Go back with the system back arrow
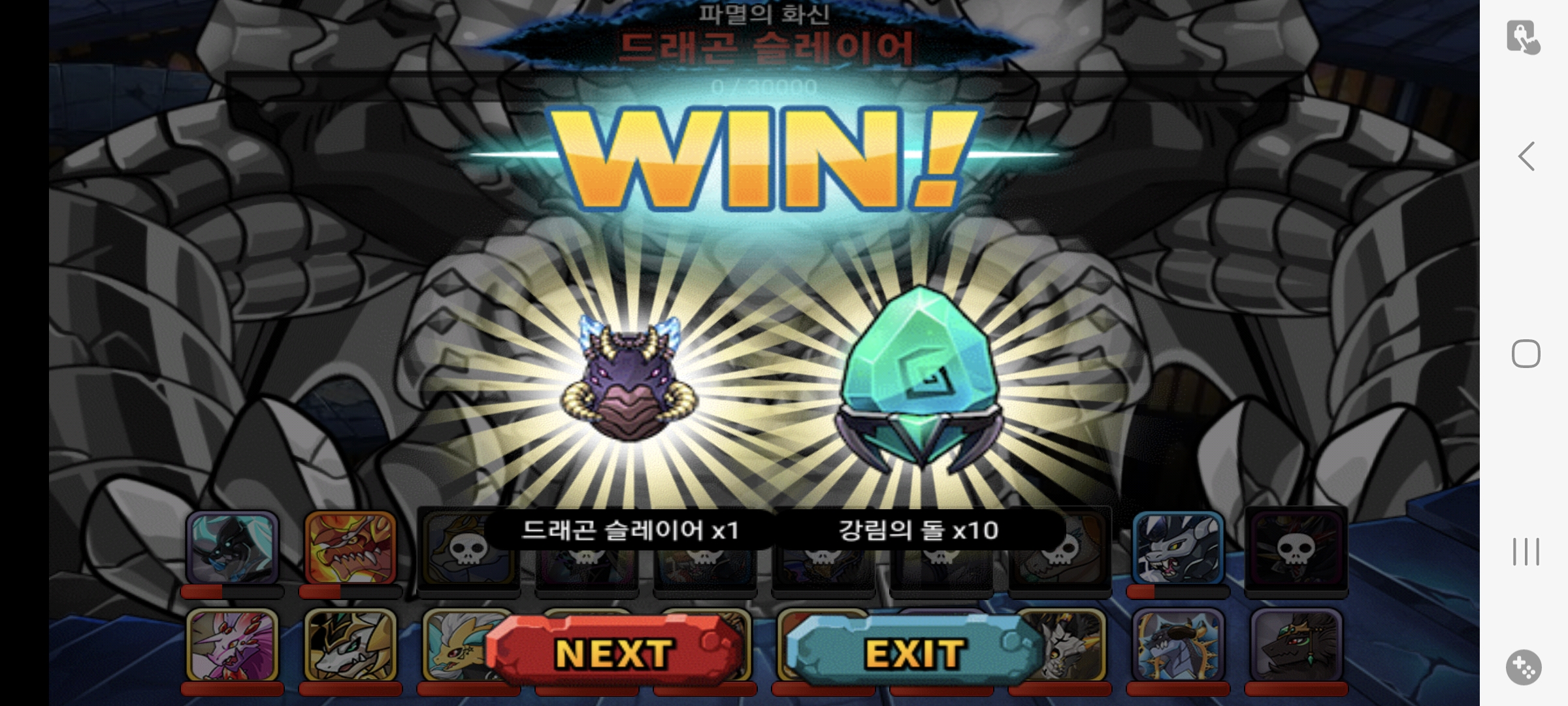This screenshot has width=1568, height=706. click(1526, 157)
